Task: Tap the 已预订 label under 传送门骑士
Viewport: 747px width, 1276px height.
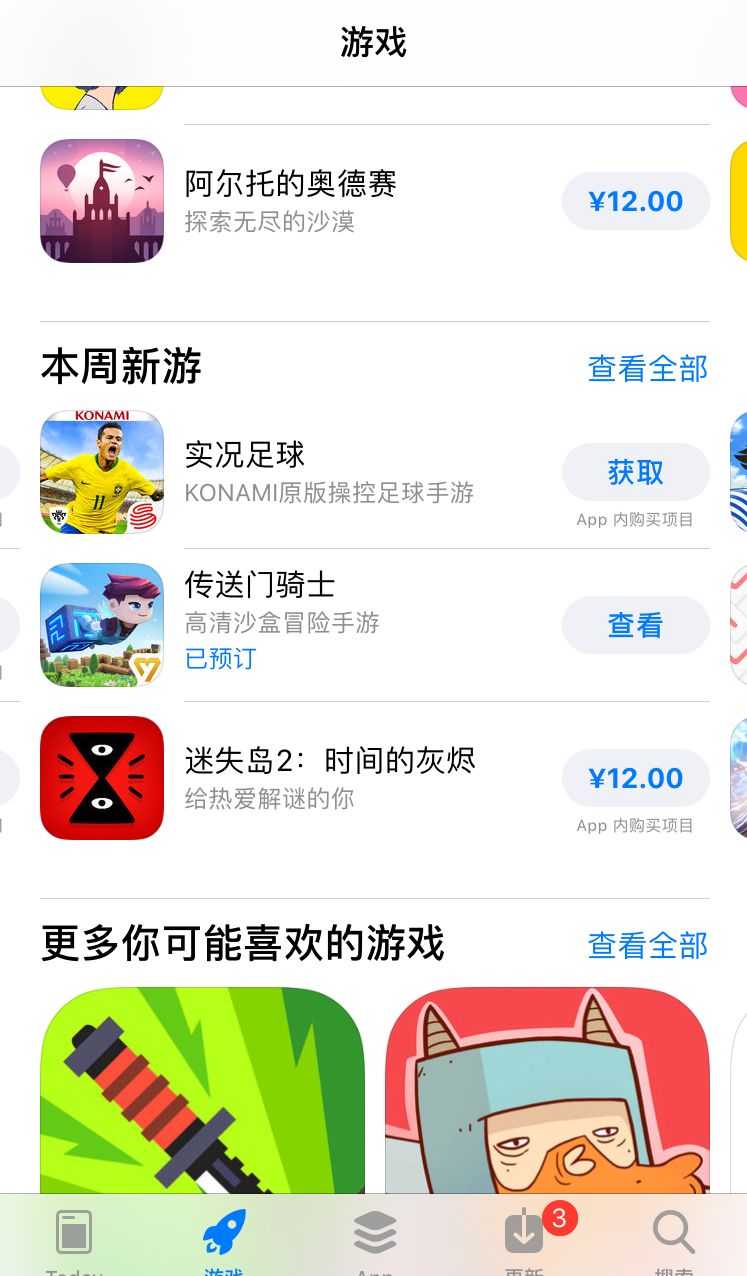Action: pyautogui.click(x=219, y=658)
